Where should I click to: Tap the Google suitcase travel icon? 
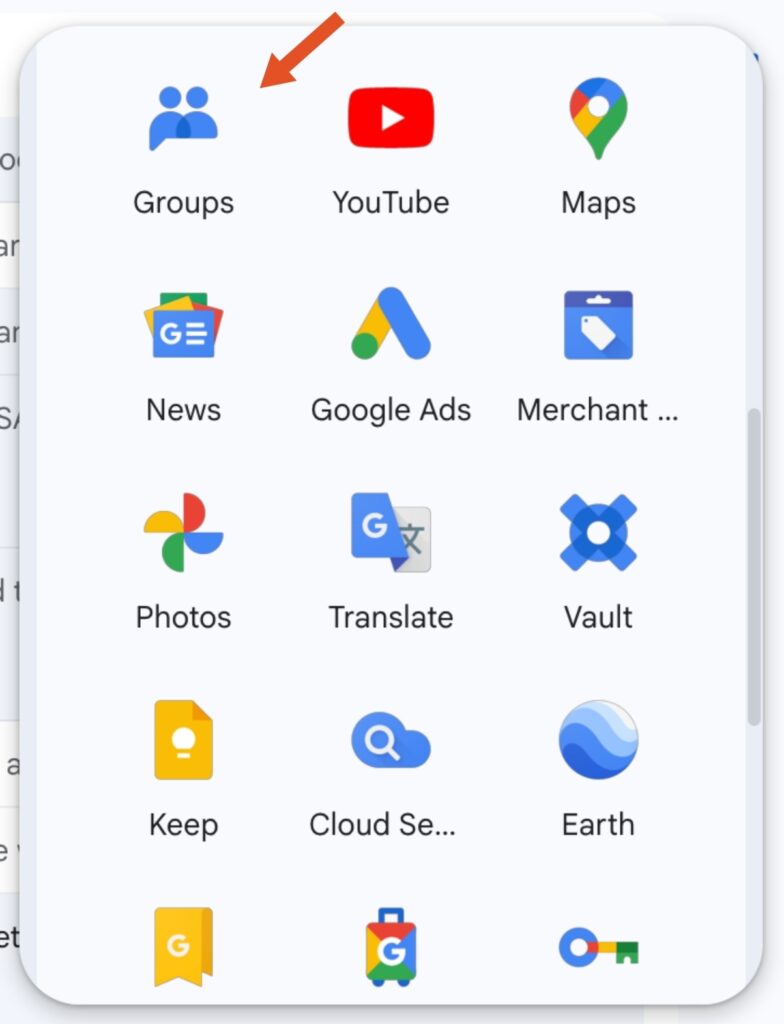(x=391, y=946)
